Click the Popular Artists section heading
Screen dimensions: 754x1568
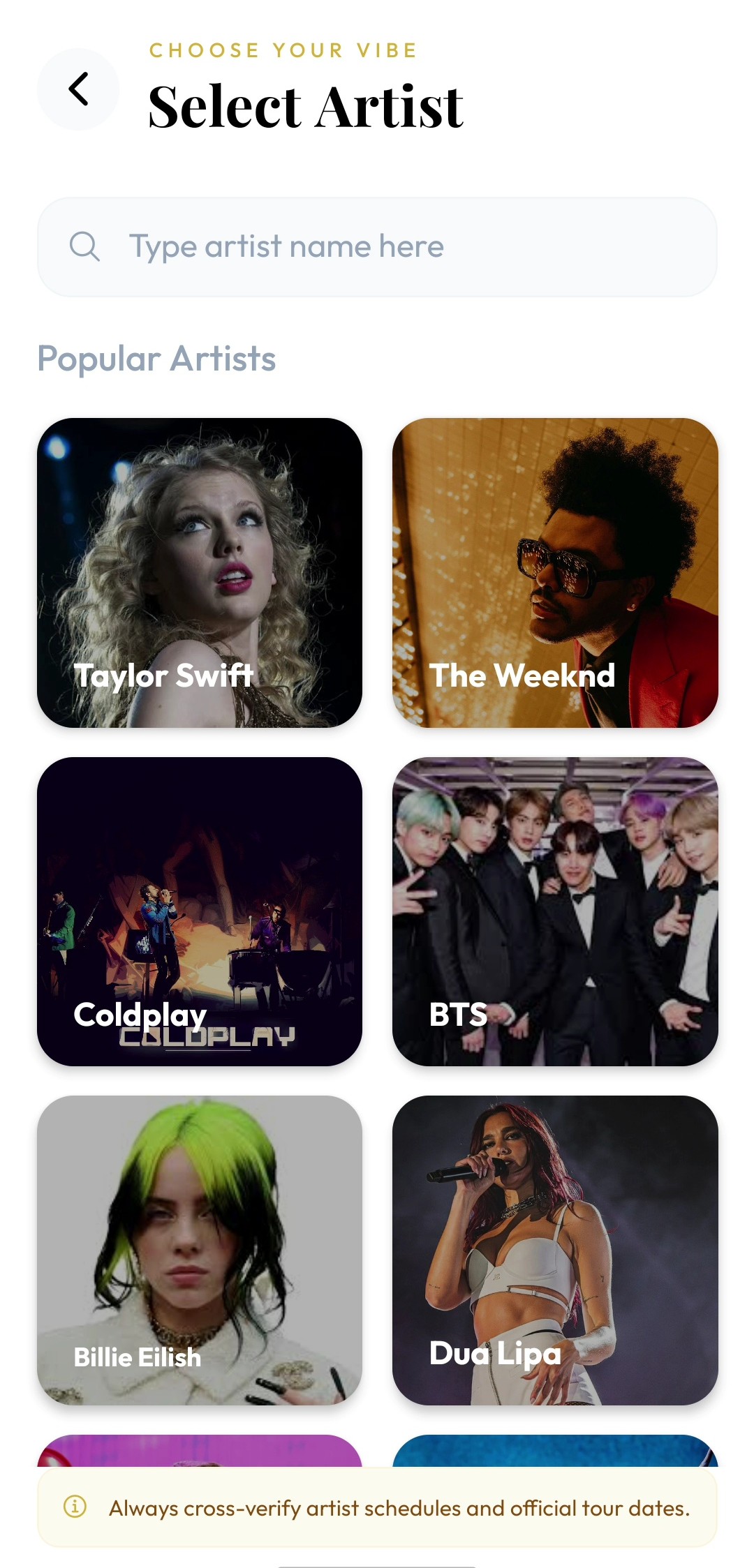click(x=156, y=358)
